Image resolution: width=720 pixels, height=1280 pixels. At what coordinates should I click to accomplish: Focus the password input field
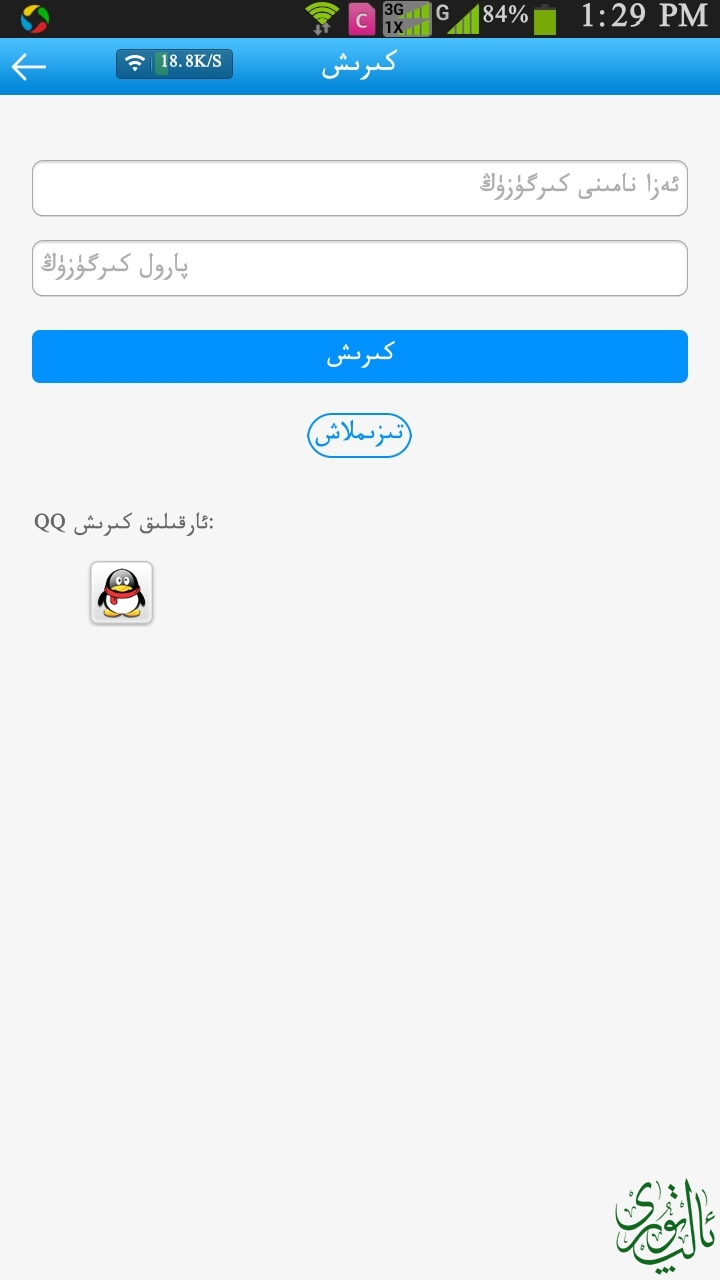(x=360, y=268)
